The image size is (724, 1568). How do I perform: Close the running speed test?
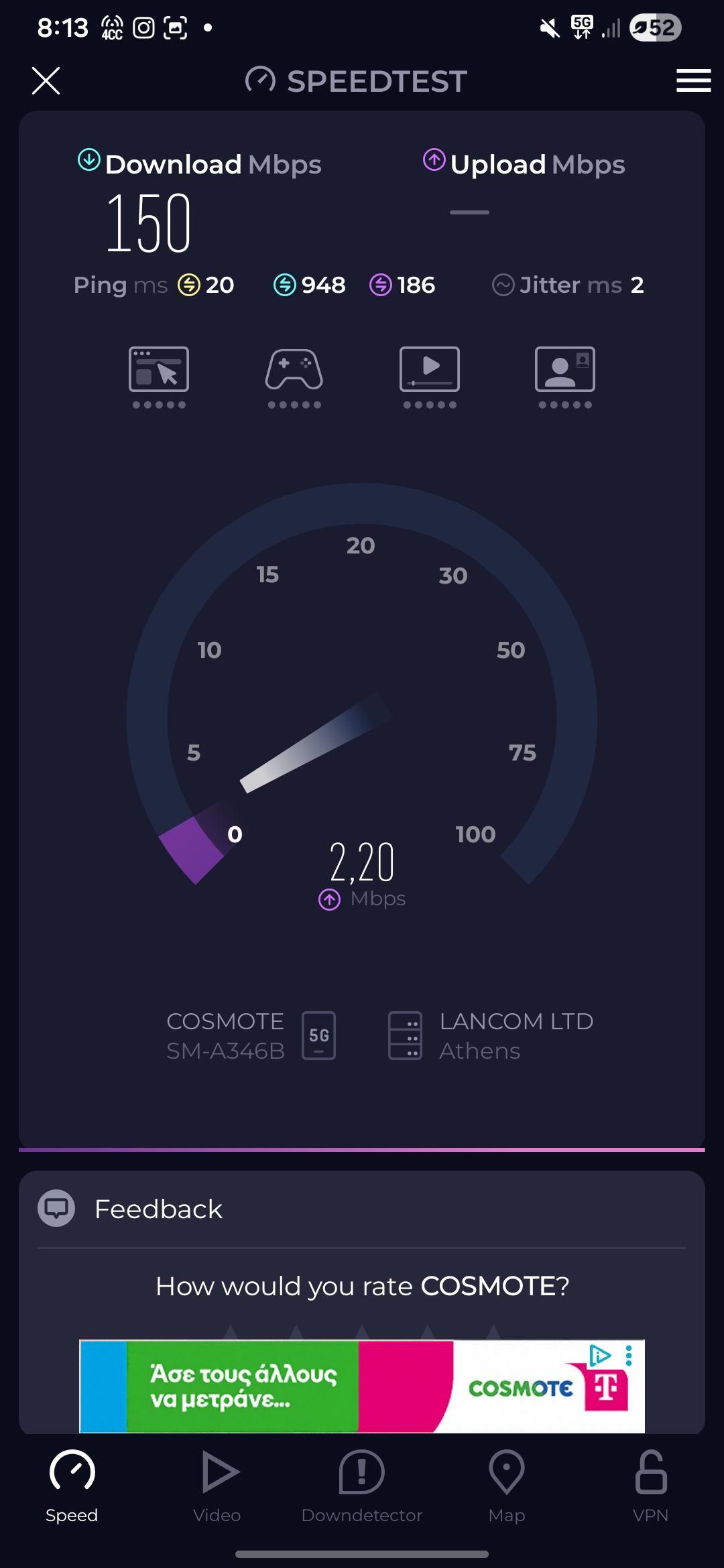46,81
